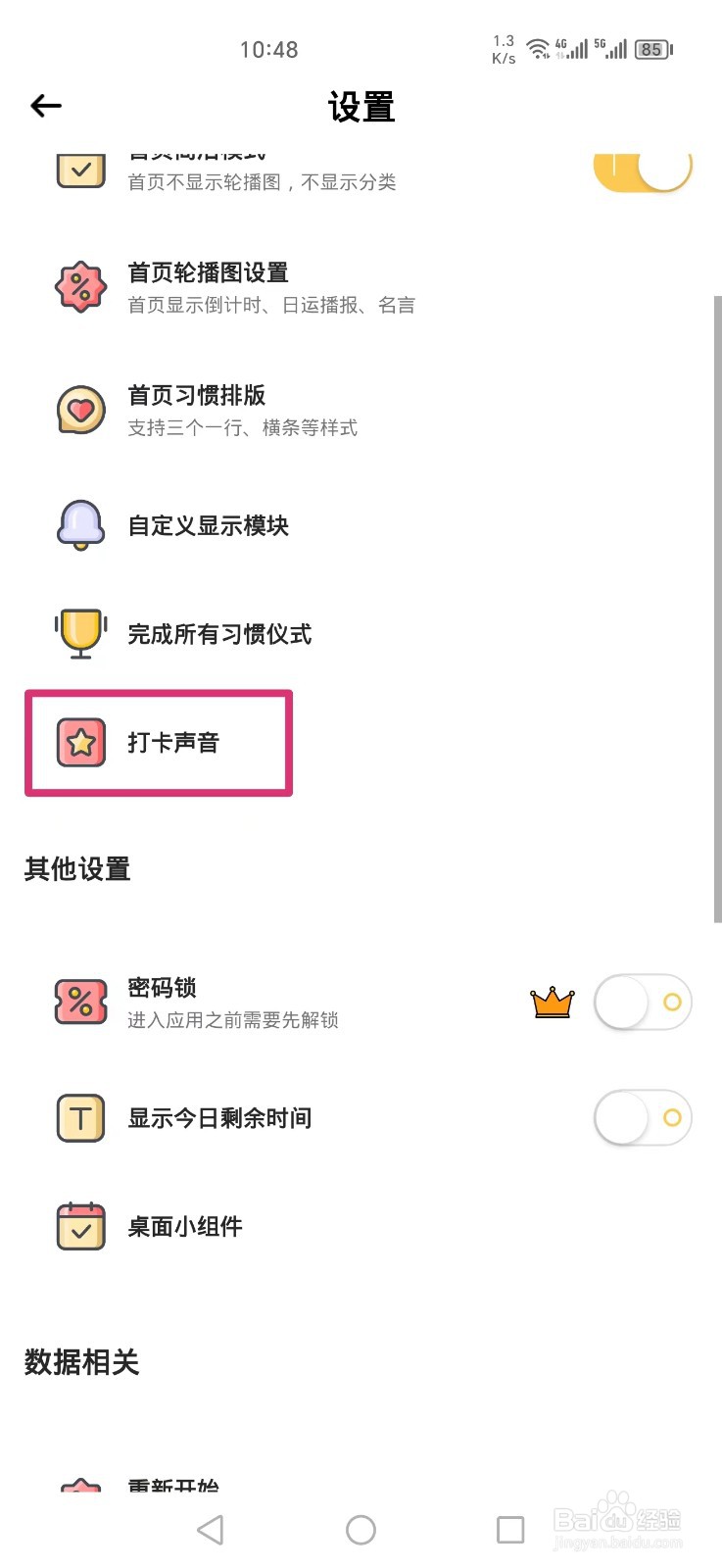Tap the 设置 title

(361, 108)
